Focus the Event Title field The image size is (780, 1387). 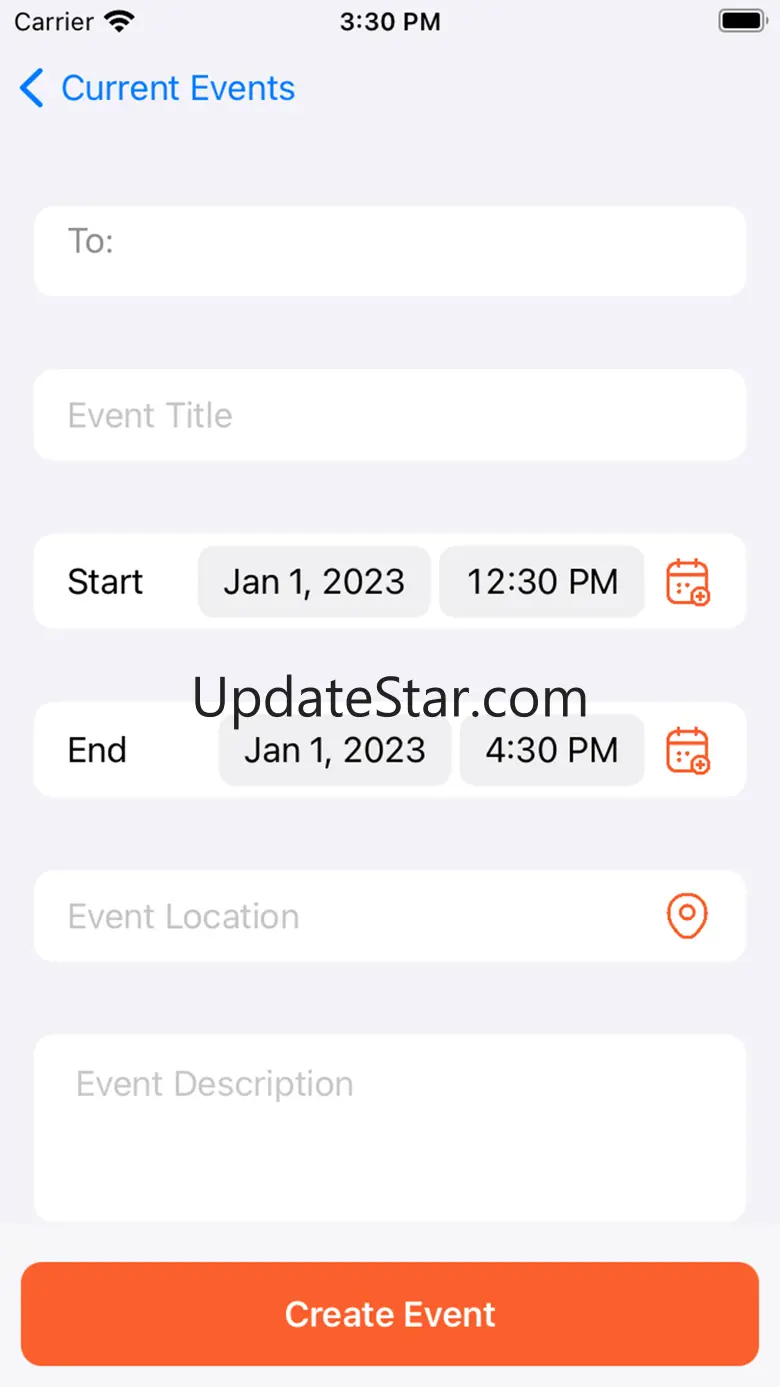(x=390, y=415)
